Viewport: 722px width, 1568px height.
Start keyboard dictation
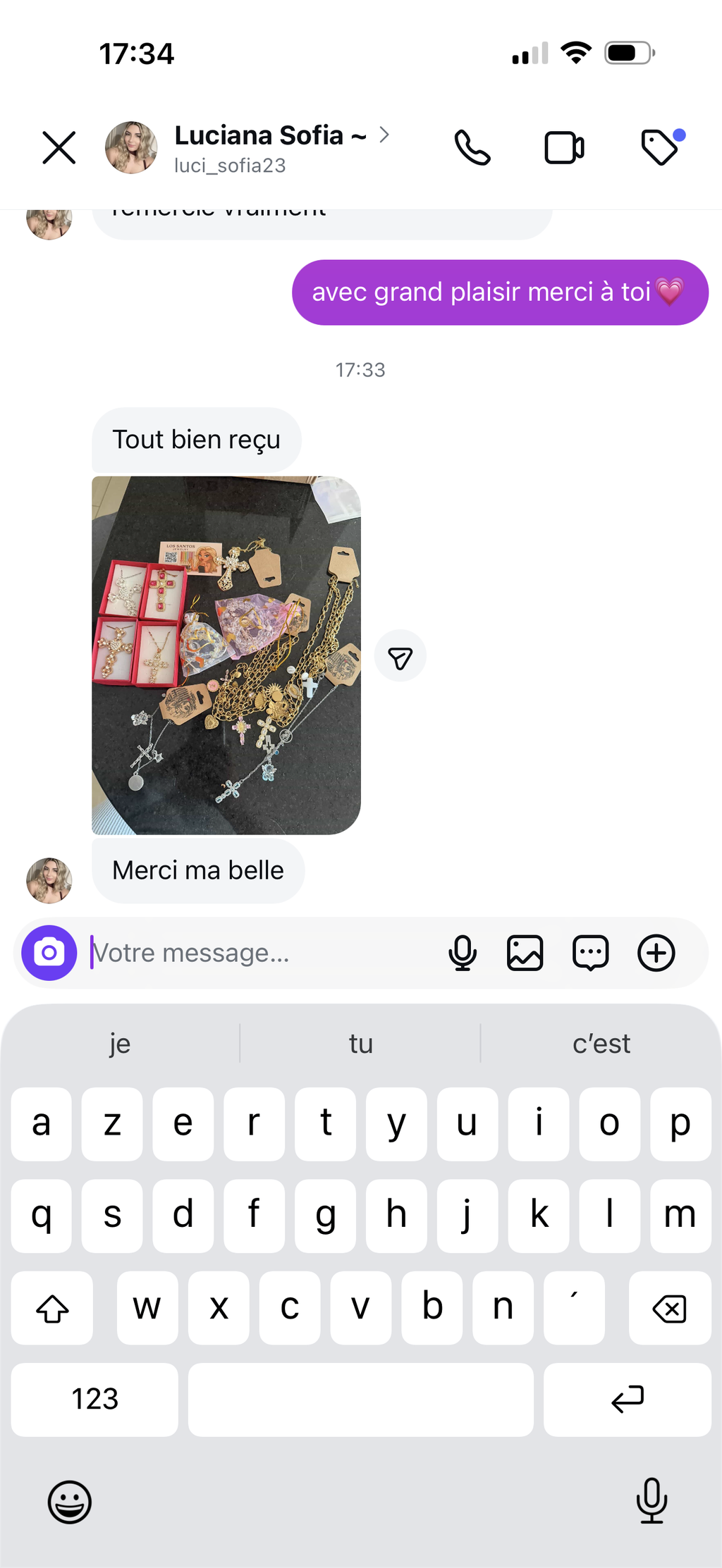(x=651, y=1500)
